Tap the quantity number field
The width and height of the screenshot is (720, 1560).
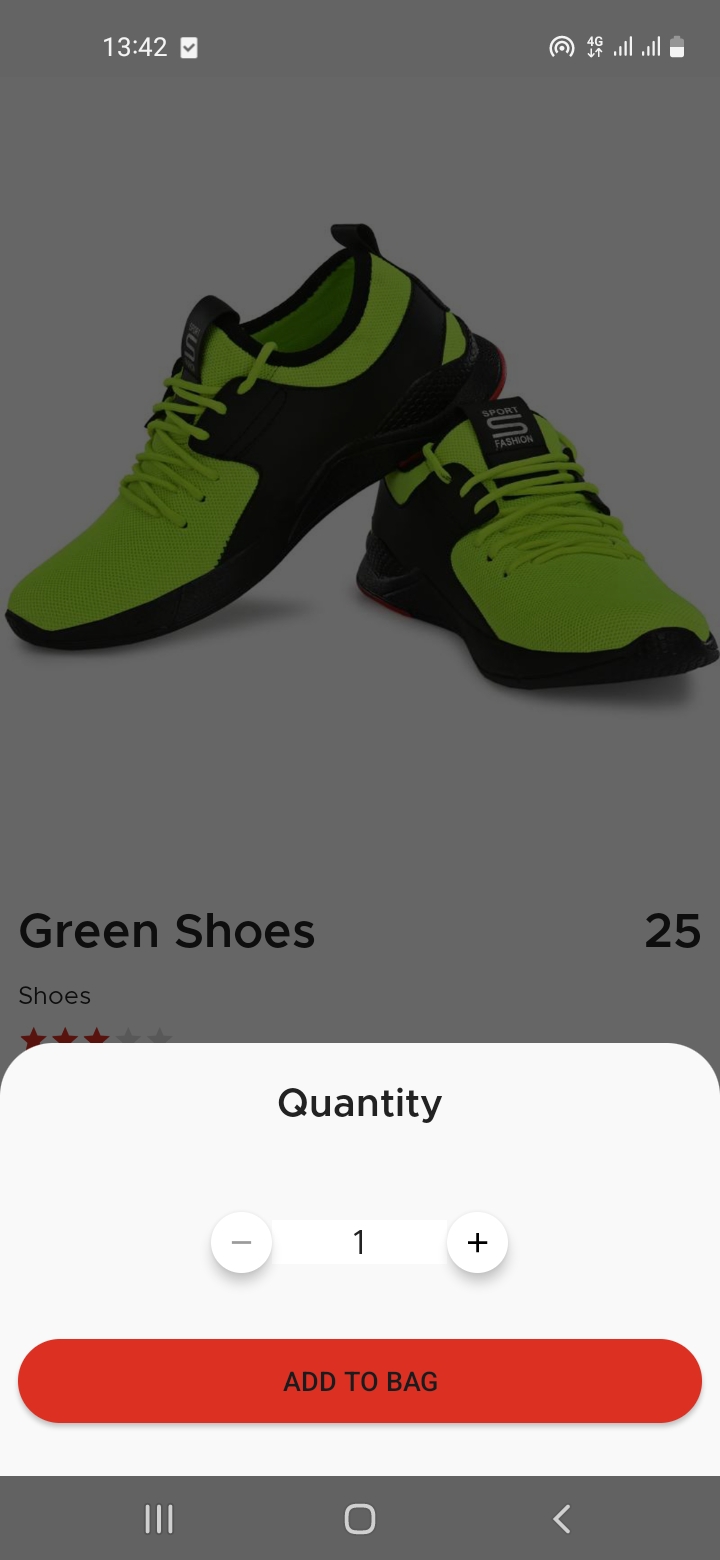point(360,1242)
